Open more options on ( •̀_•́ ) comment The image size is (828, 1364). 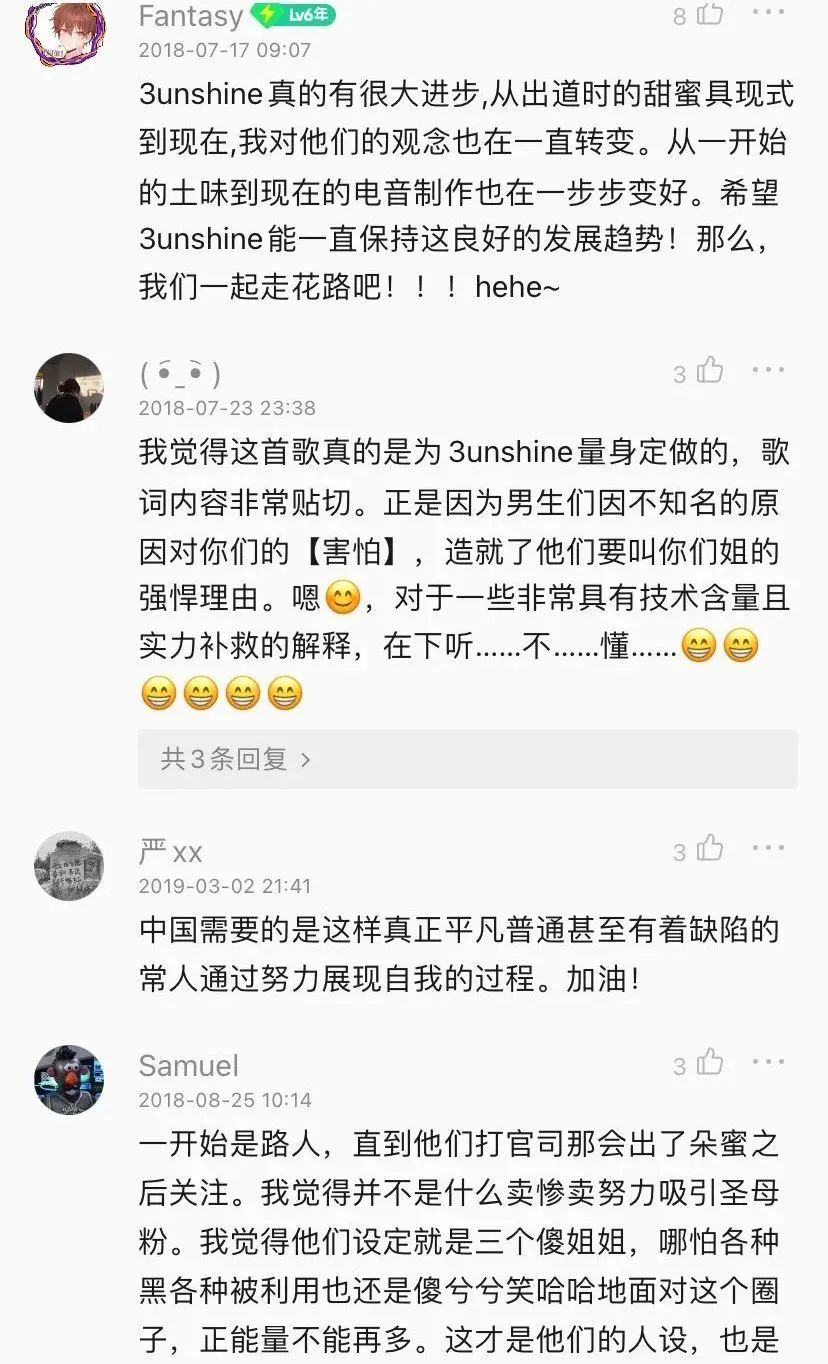pos(768,371)
